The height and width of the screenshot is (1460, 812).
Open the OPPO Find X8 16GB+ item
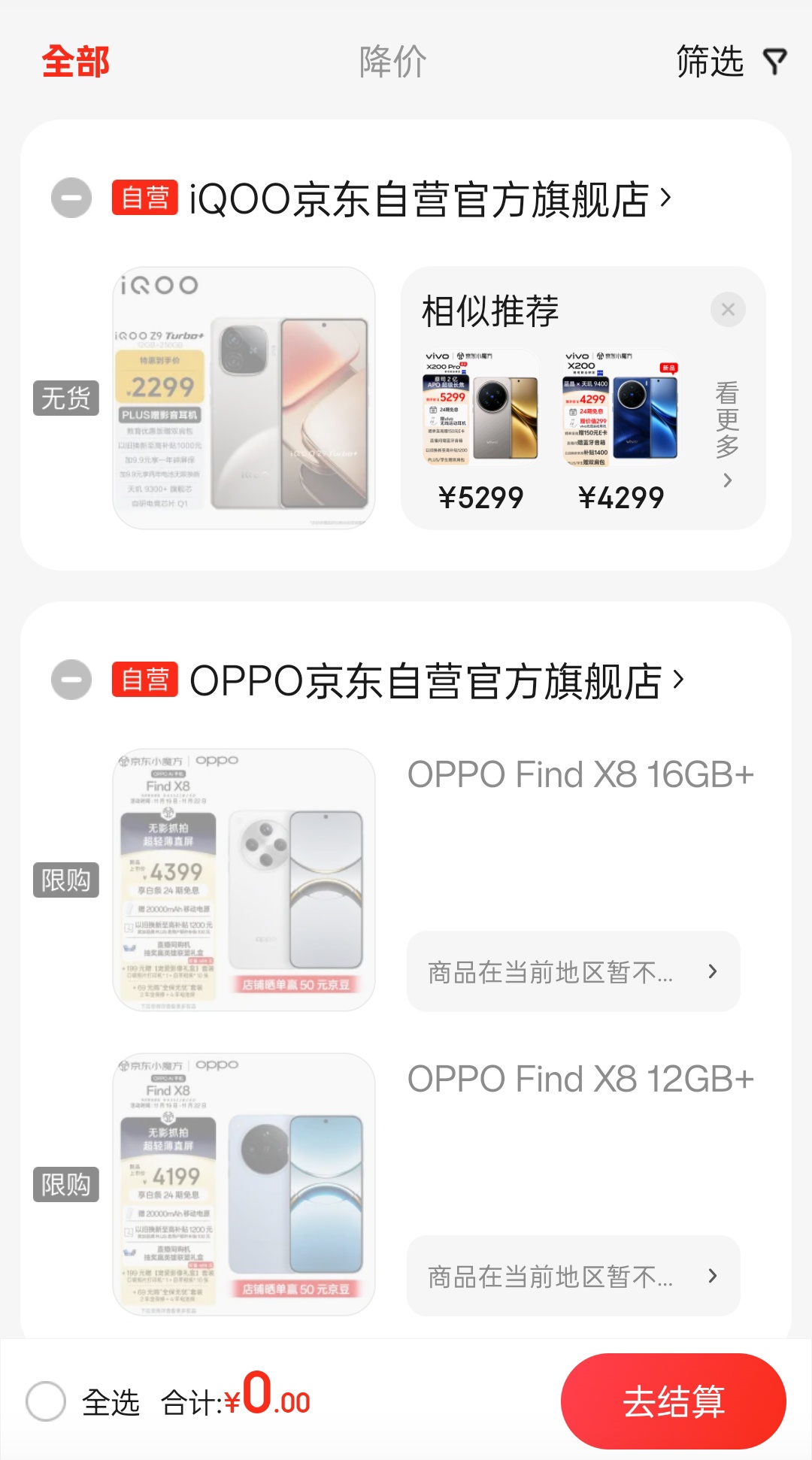tap(580, 774)
